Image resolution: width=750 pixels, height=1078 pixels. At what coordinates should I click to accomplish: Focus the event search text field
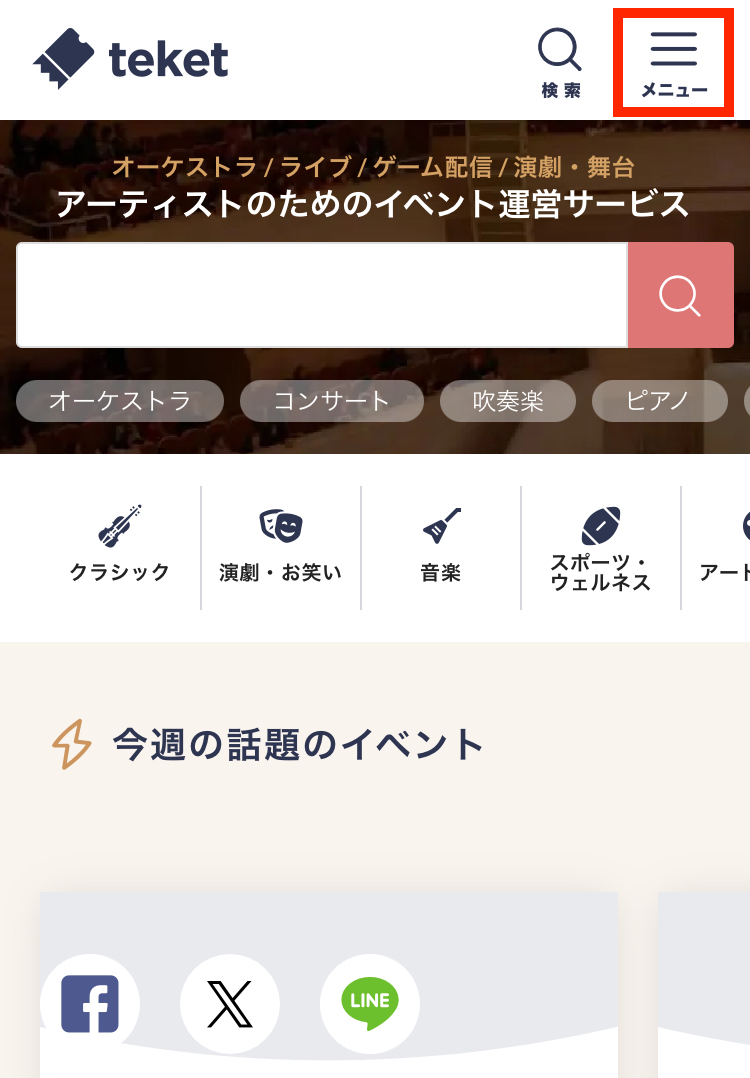point(321,295)
